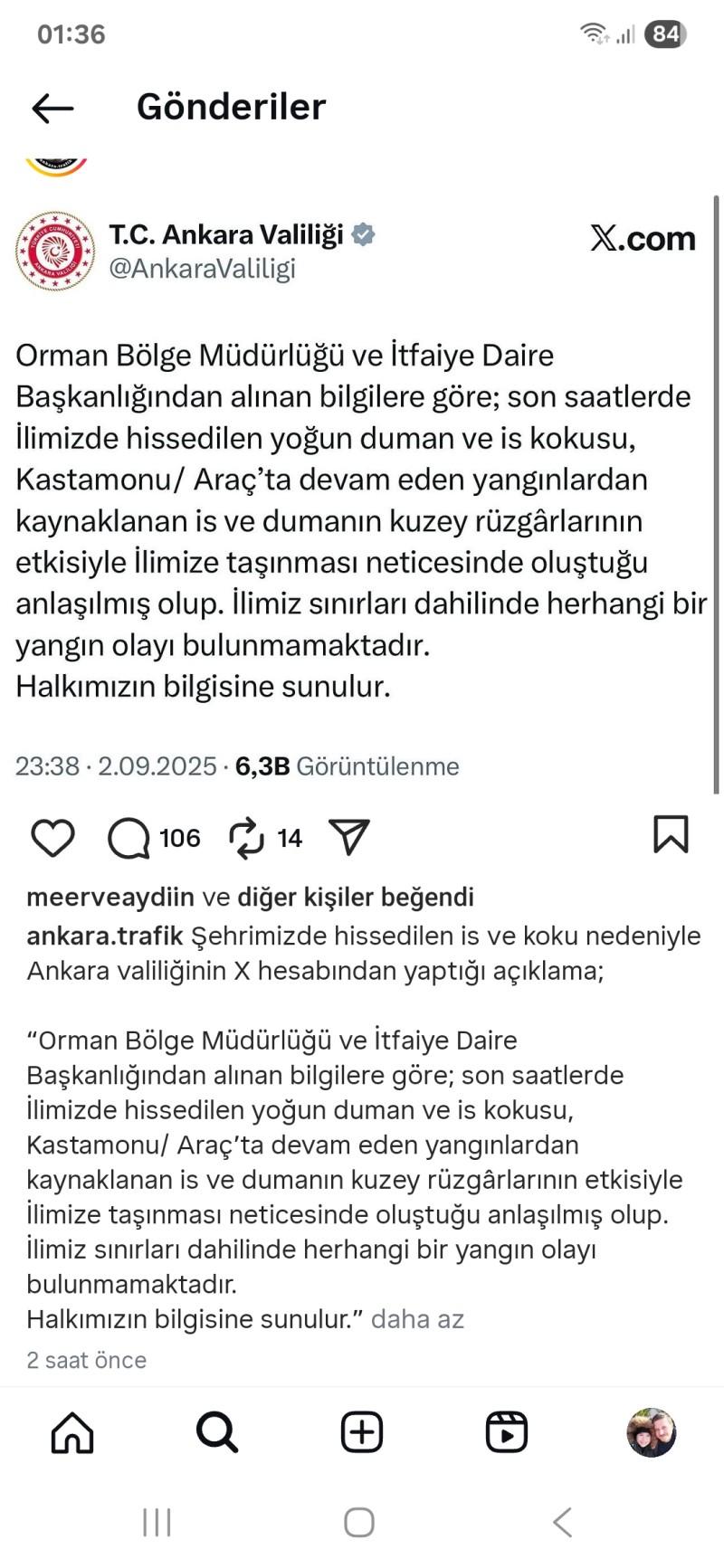Open comments on the post
This screenshot has width=724, height=1568.
tap(129, 838)
